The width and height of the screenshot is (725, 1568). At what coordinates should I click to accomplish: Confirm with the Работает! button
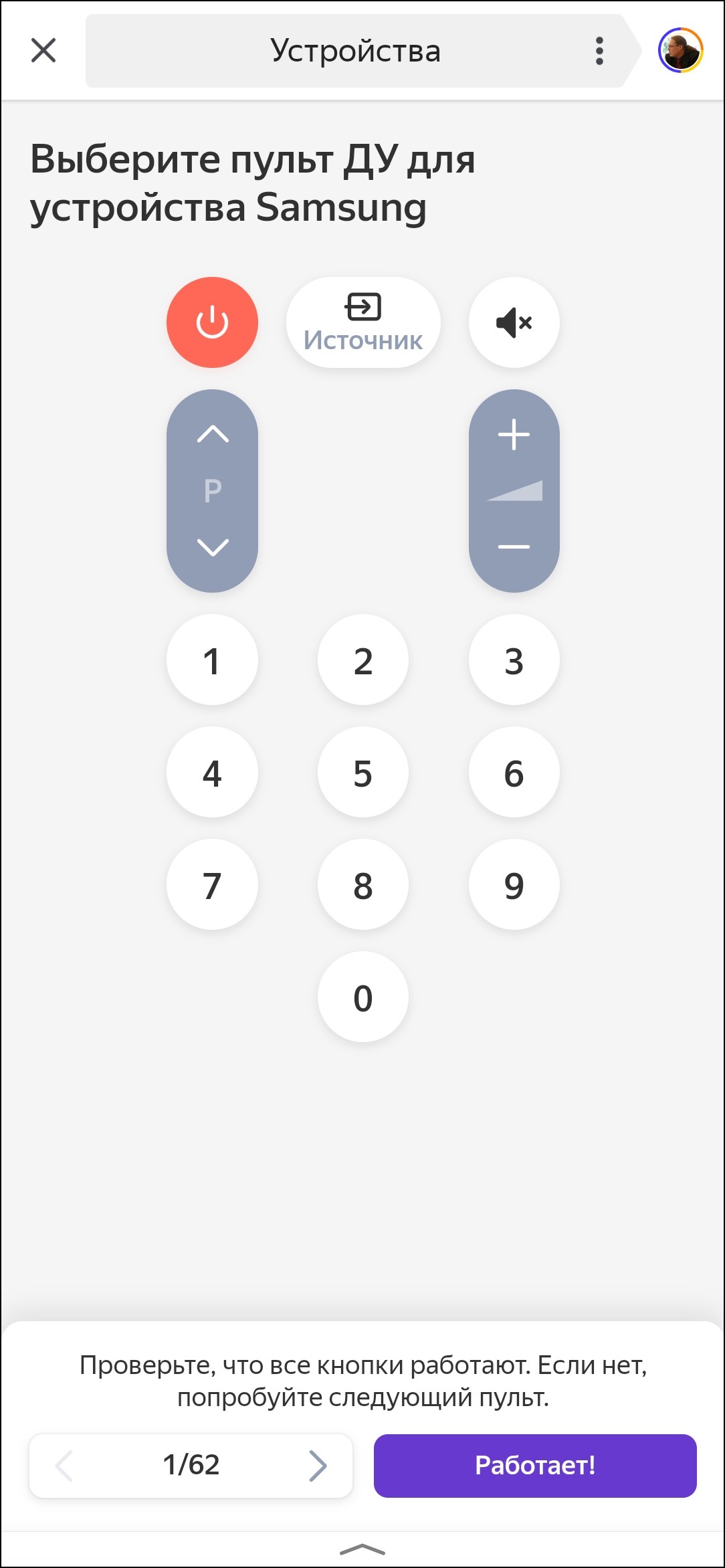point(535,1466)
